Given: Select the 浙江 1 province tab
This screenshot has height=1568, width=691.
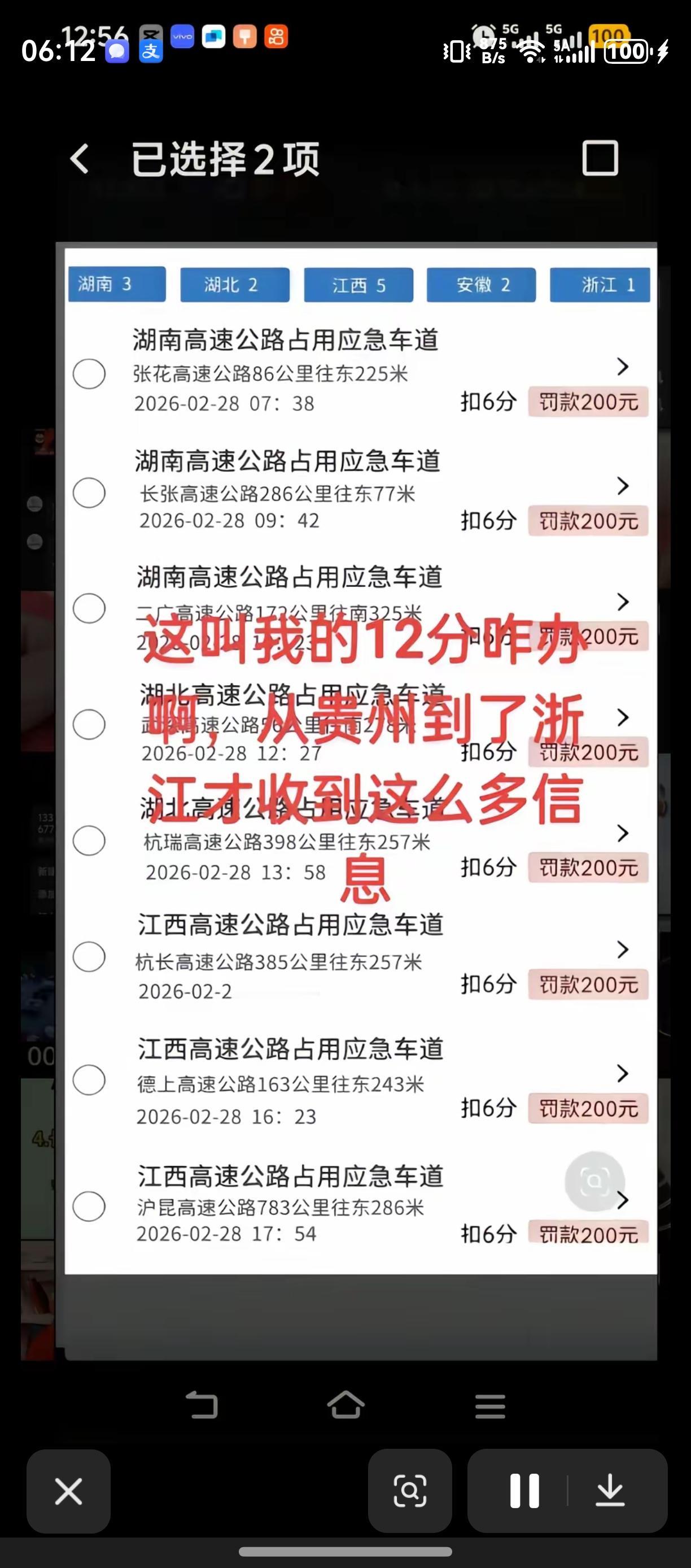Looking at the screenshot, I should 600,284.
